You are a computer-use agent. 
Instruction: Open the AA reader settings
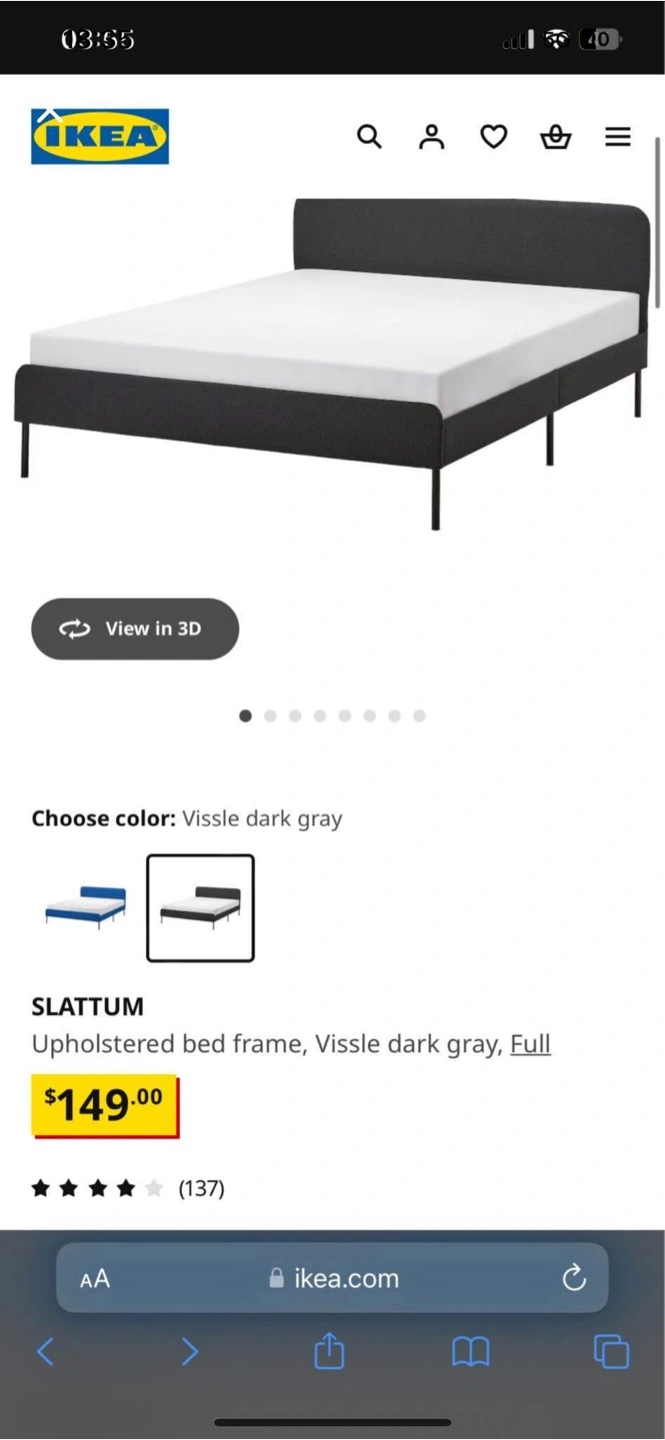94,1278
